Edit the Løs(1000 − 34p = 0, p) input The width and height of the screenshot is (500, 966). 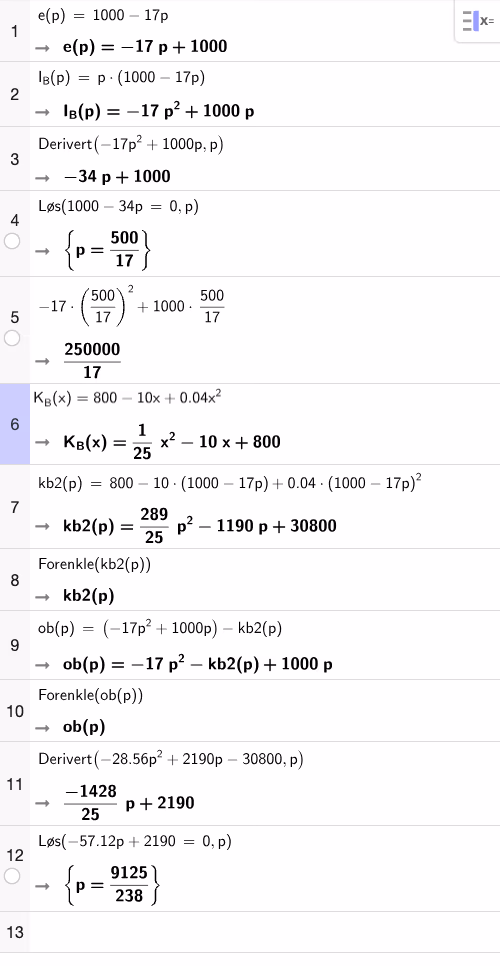pos(118,206)
